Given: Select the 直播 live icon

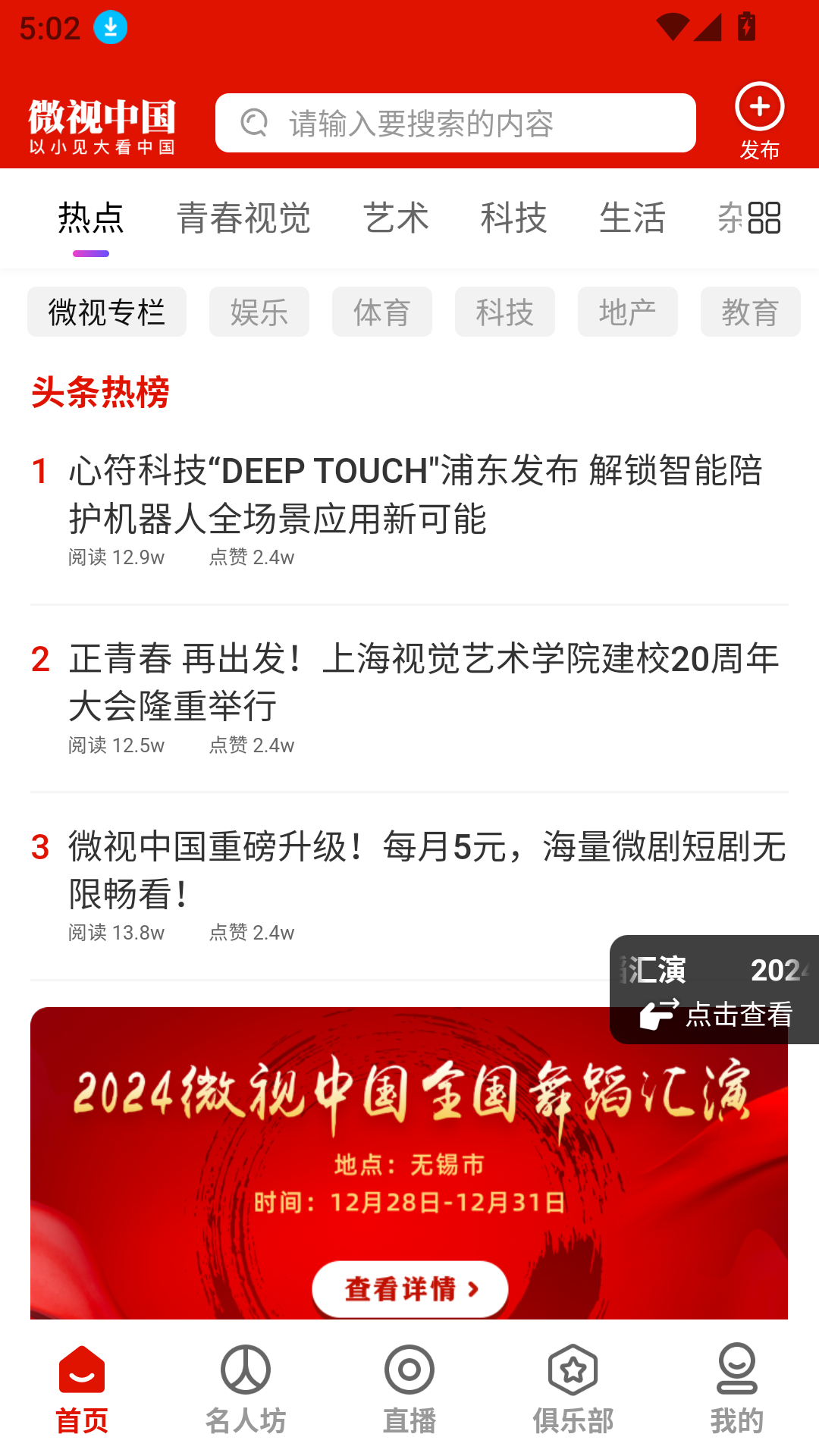Looking at the screenshot, I should (x=409, y=1370).
